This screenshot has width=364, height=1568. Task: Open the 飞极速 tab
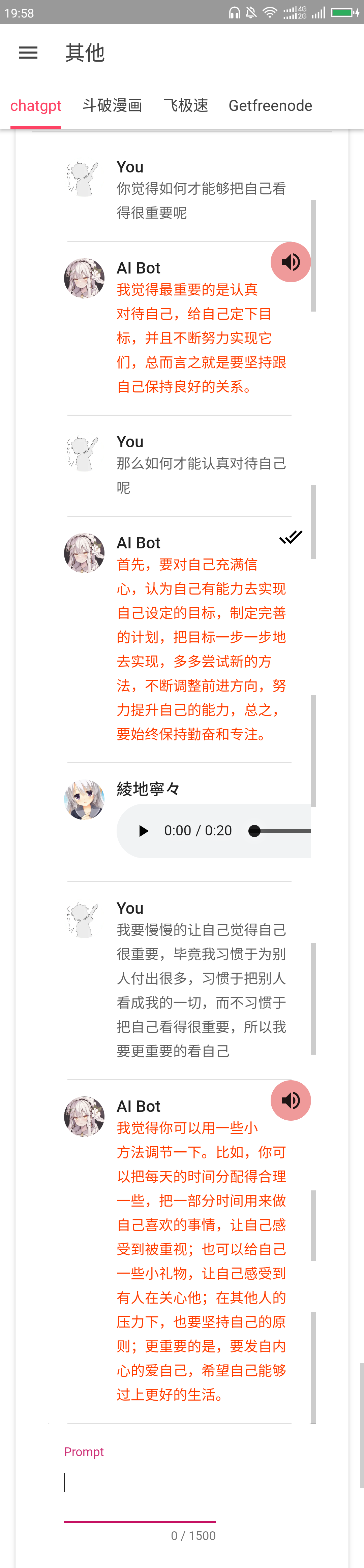(186, 106)
